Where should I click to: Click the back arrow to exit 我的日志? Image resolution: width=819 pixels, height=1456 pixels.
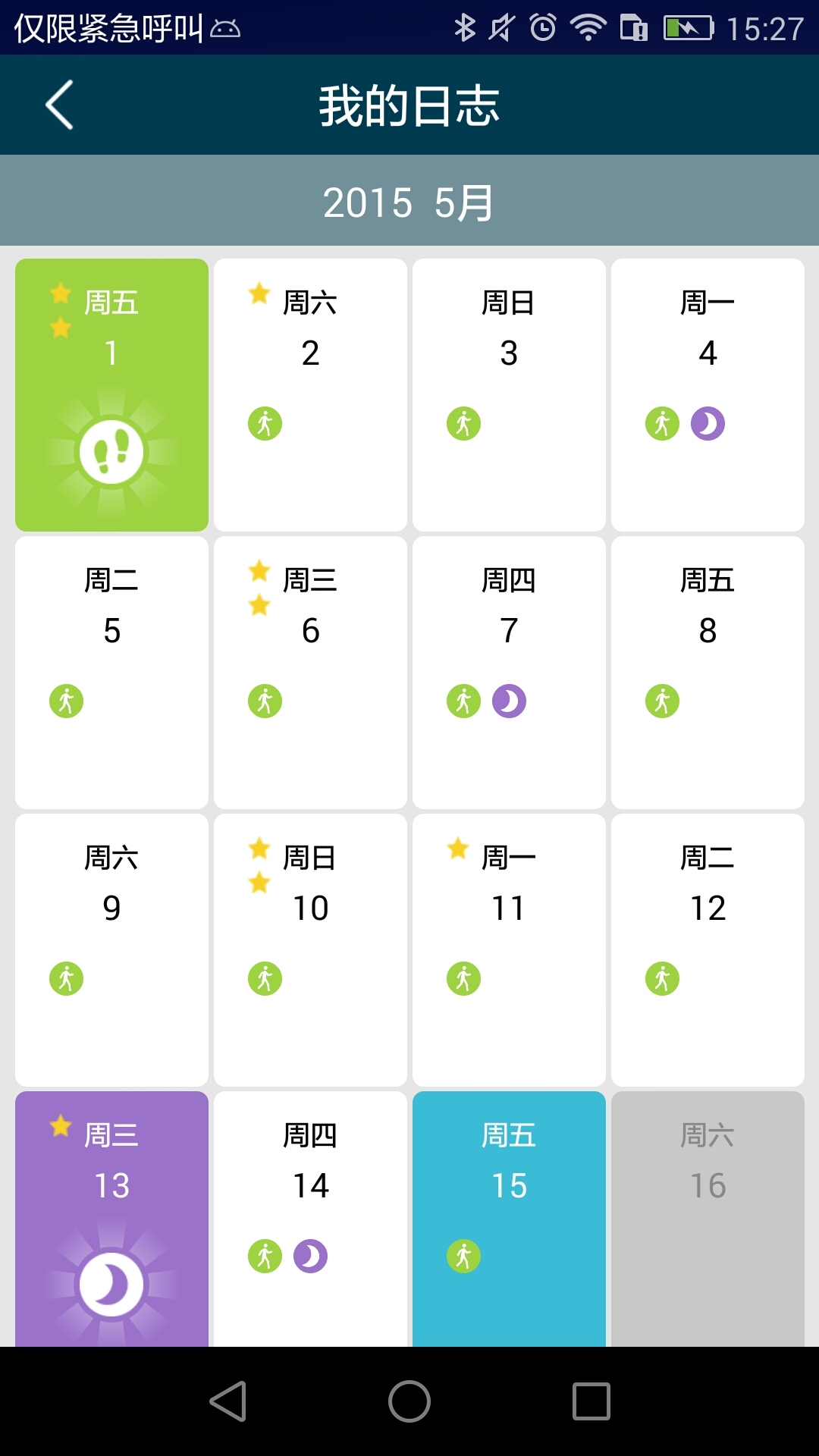59,105
